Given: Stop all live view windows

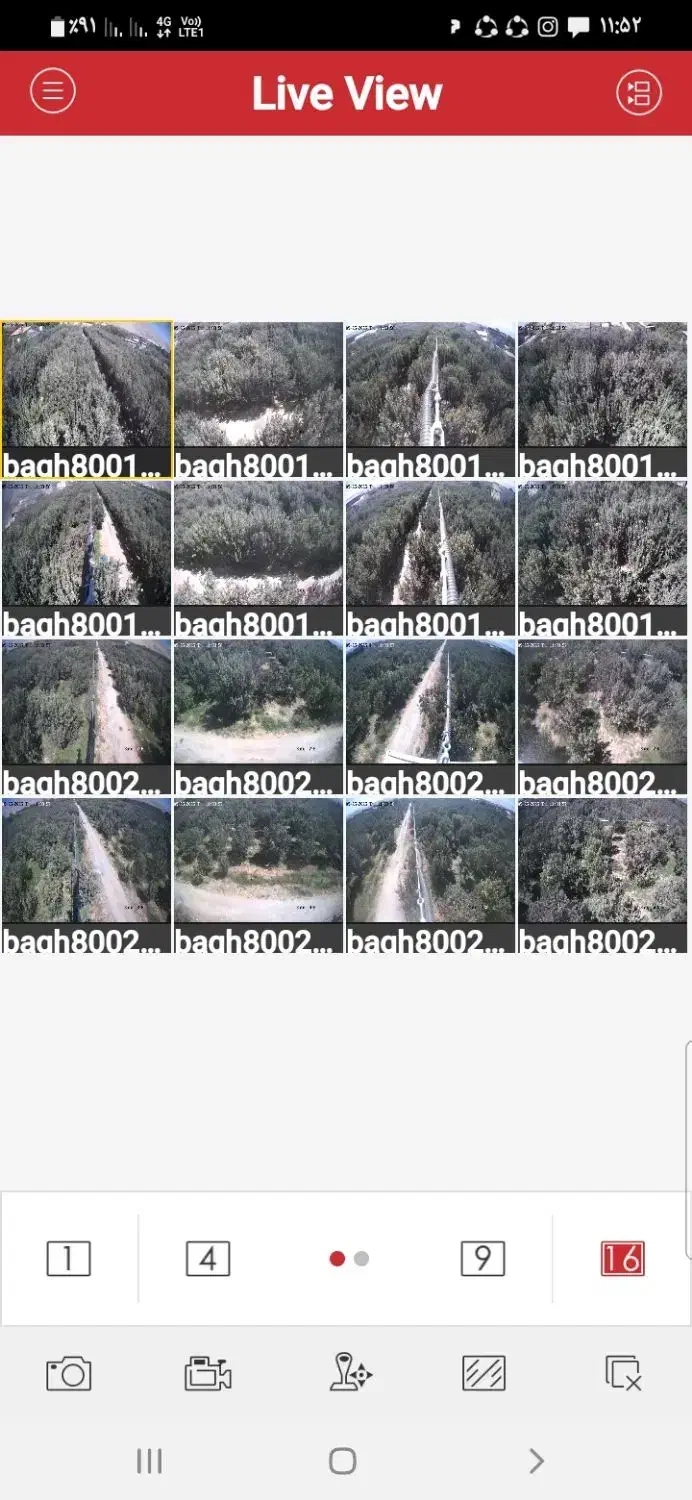Looking at the screenshot, I should (x=623, y=1373).
